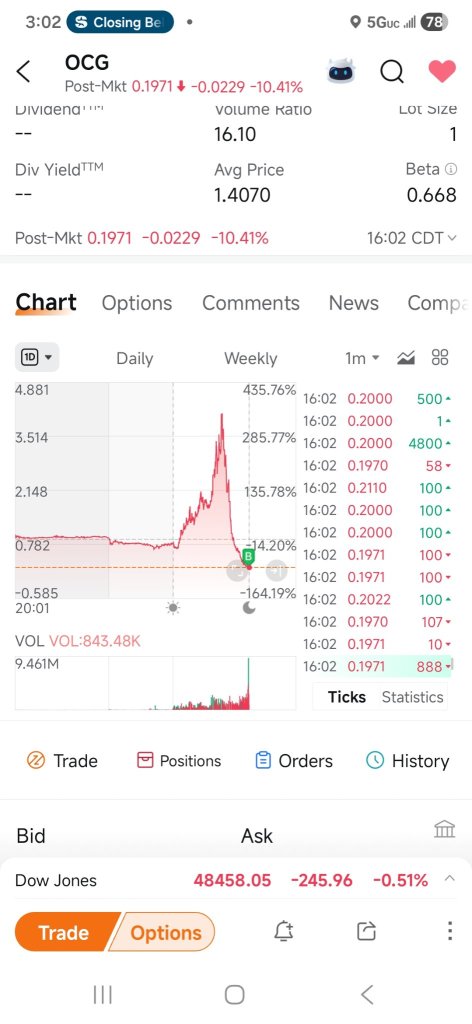
Task: Select the Daily chart interval
Action: (134, 359)
